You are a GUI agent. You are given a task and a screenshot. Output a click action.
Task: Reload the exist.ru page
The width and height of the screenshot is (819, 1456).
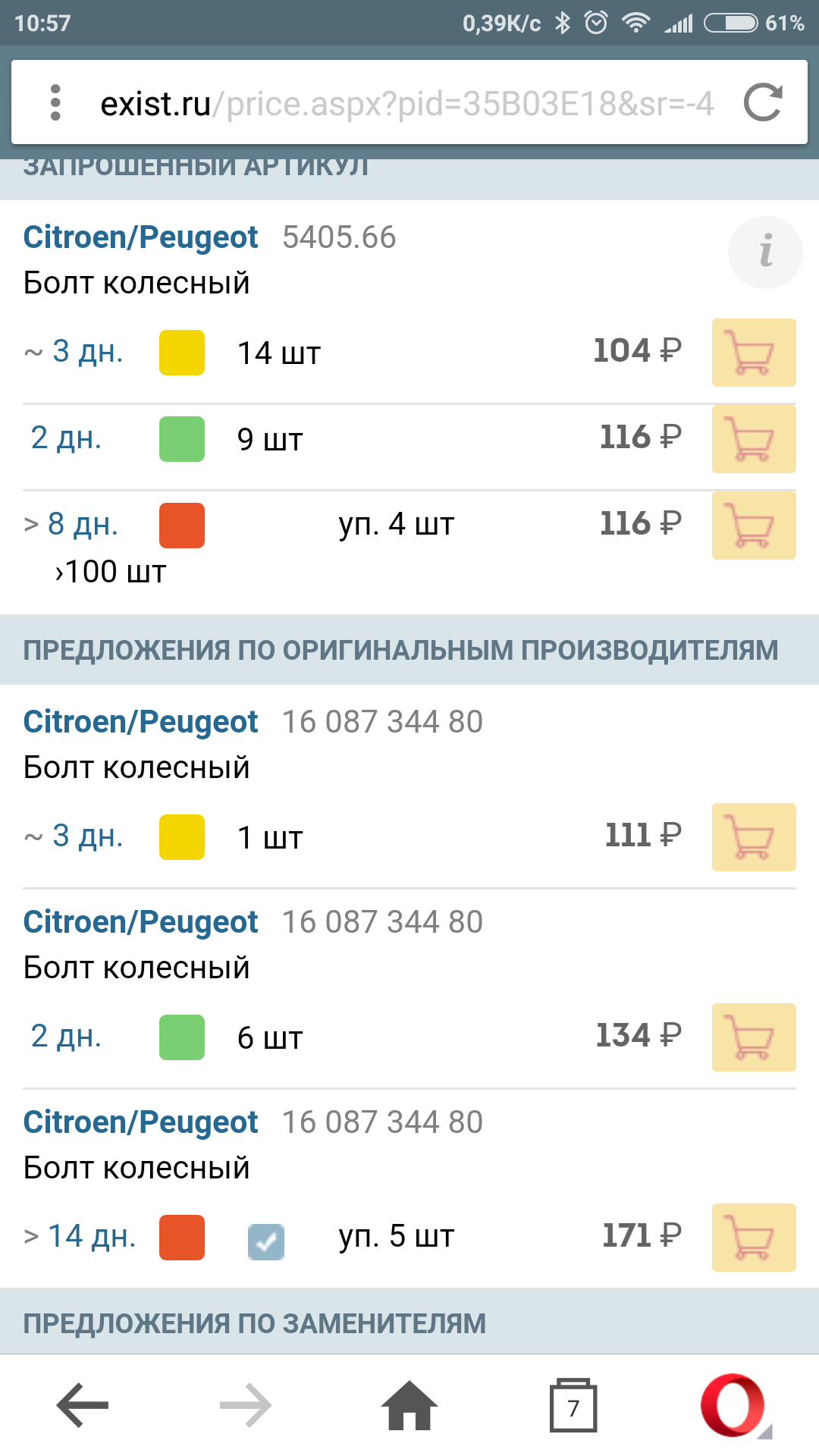[762, 102]
